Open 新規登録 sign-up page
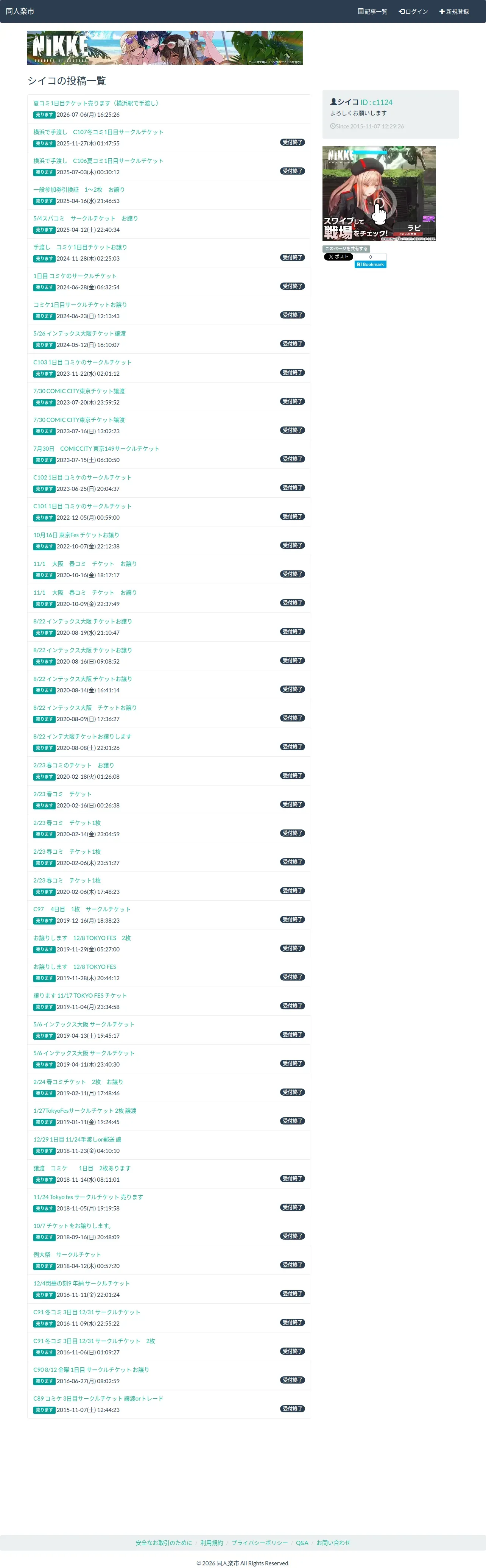Screen dimensions: 486x1568 point(454,12)
